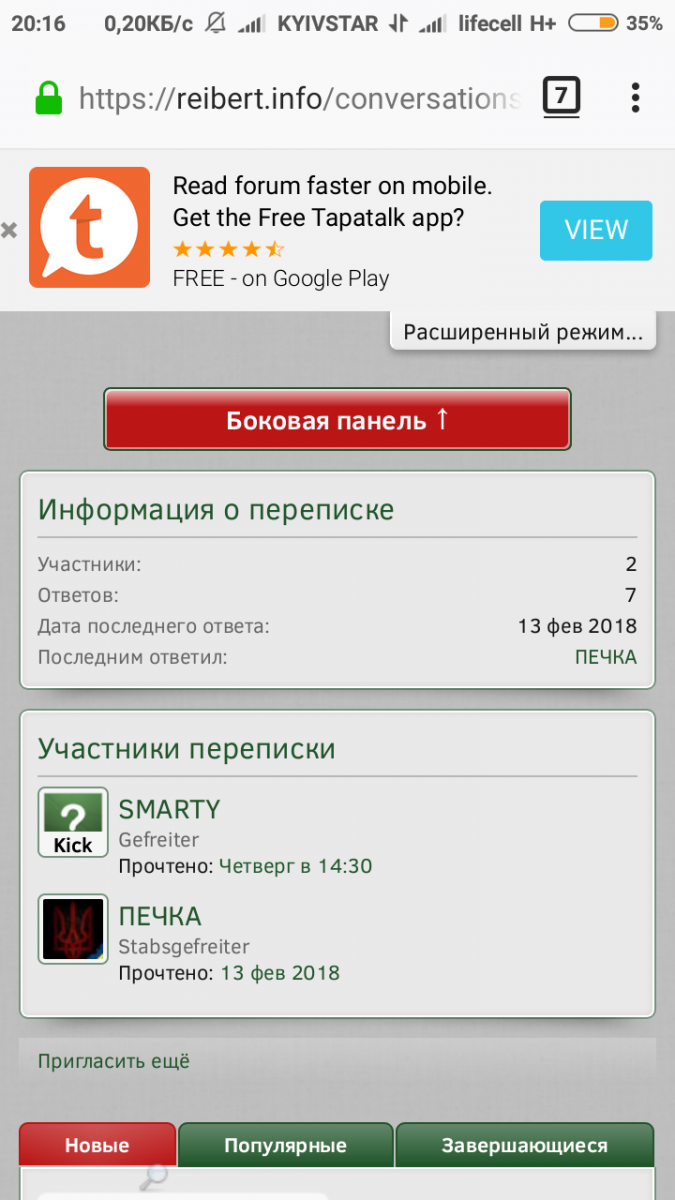Tap SMARTY's avatar picture

click(73, 822)
